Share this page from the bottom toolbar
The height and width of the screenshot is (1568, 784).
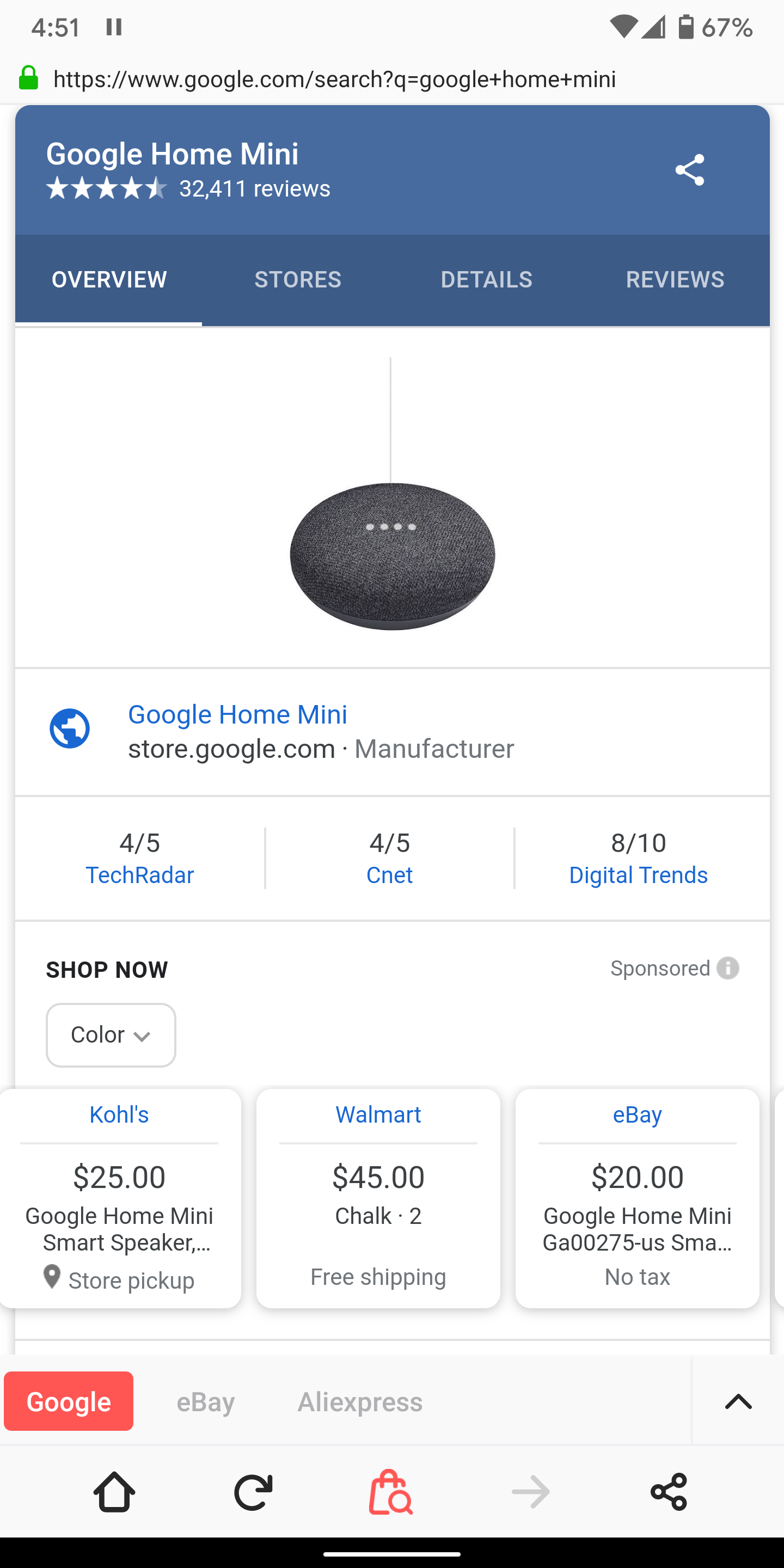pos(669,1492)
